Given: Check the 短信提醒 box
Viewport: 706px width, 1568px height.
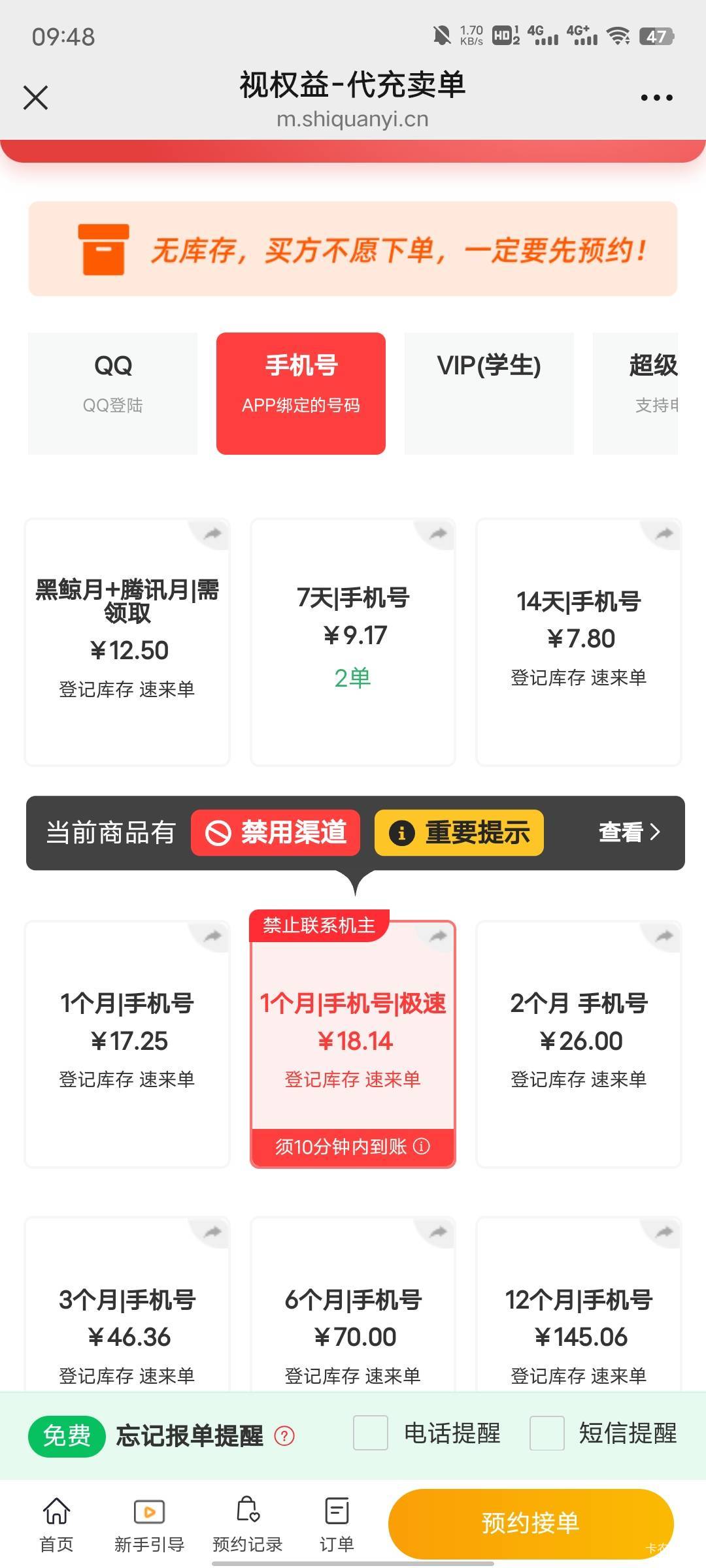Looking at the screenshot, I should pyautogui.click(x=547, y=1433).
